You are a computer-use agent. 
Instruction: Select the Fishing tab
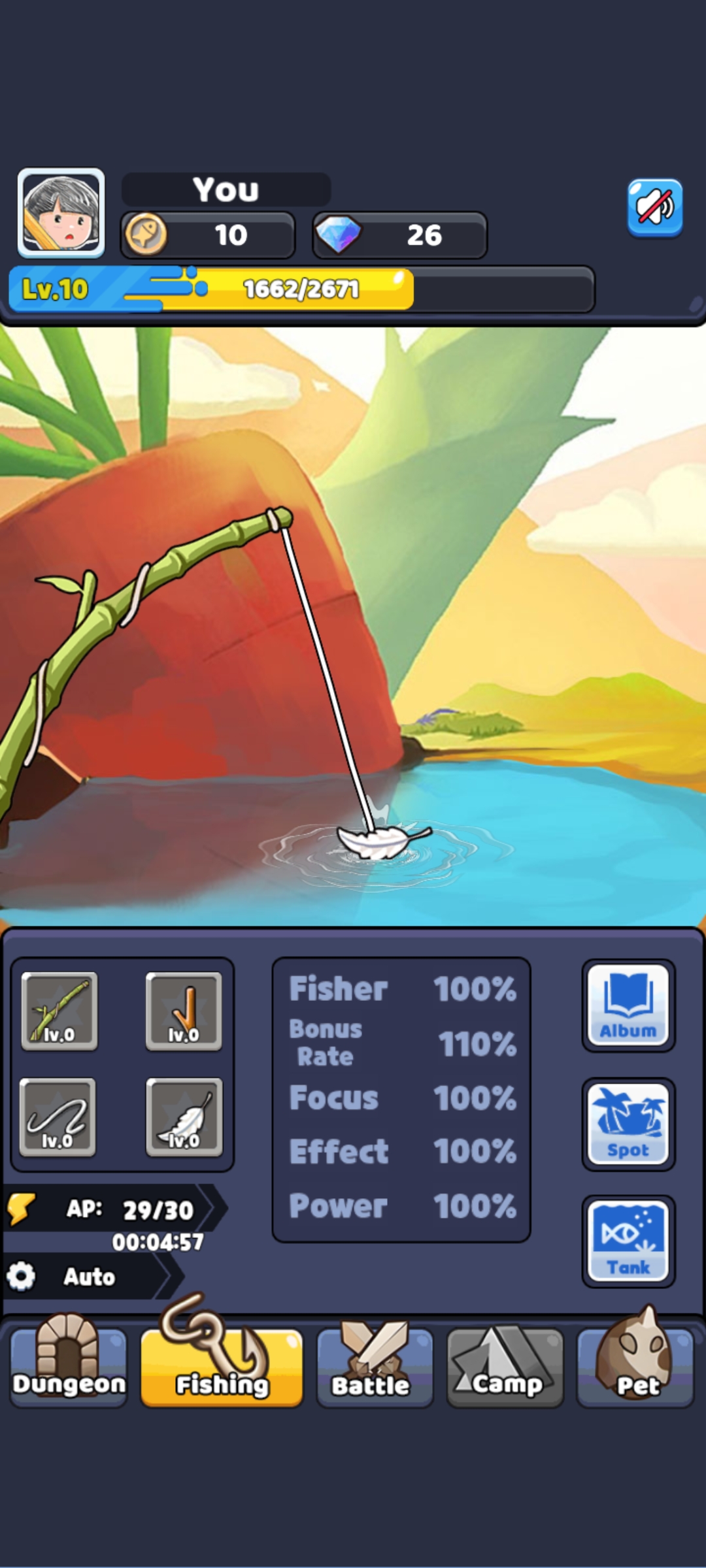(x=222, y=1367)
